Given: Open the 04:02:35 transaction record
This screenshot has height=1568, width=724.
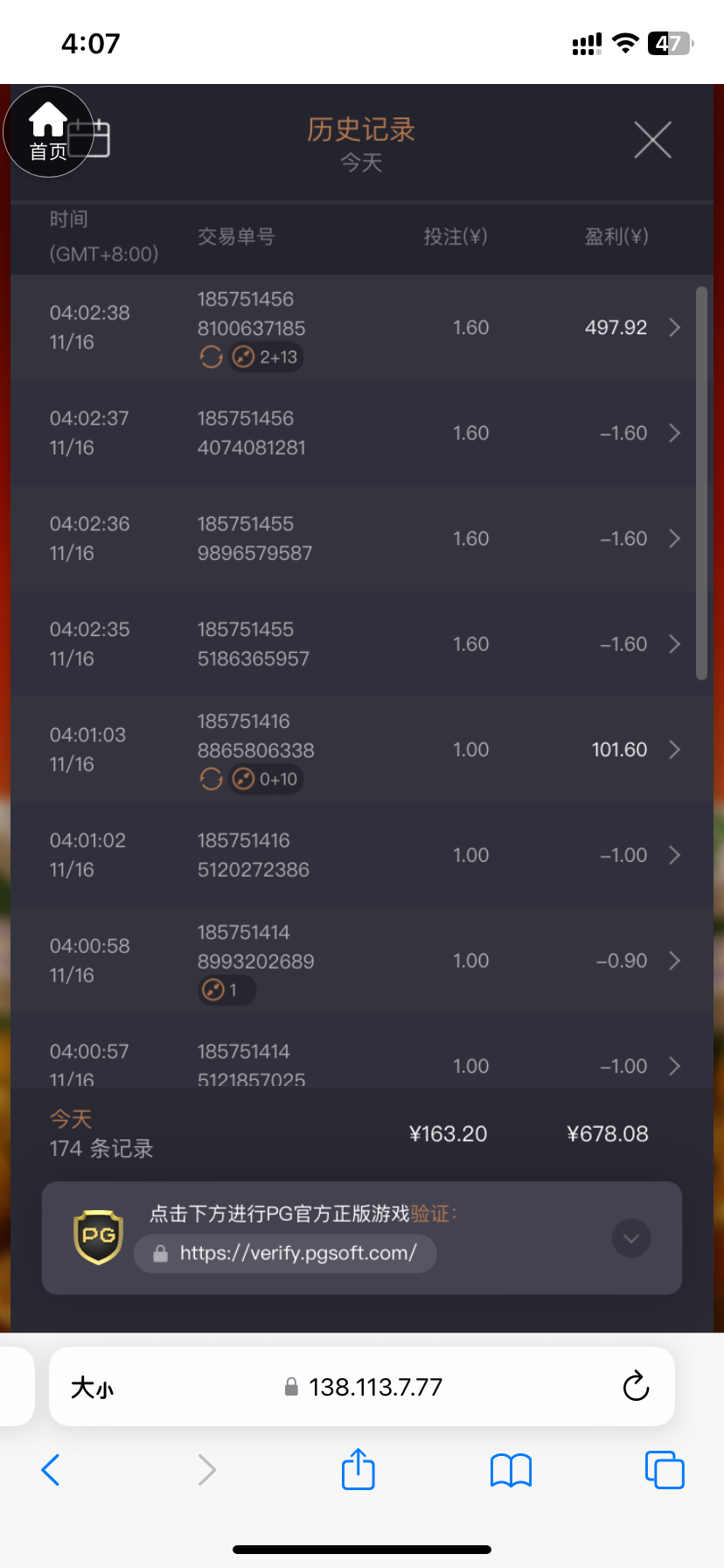Looking at the screenshot, I should click(361, 644).
